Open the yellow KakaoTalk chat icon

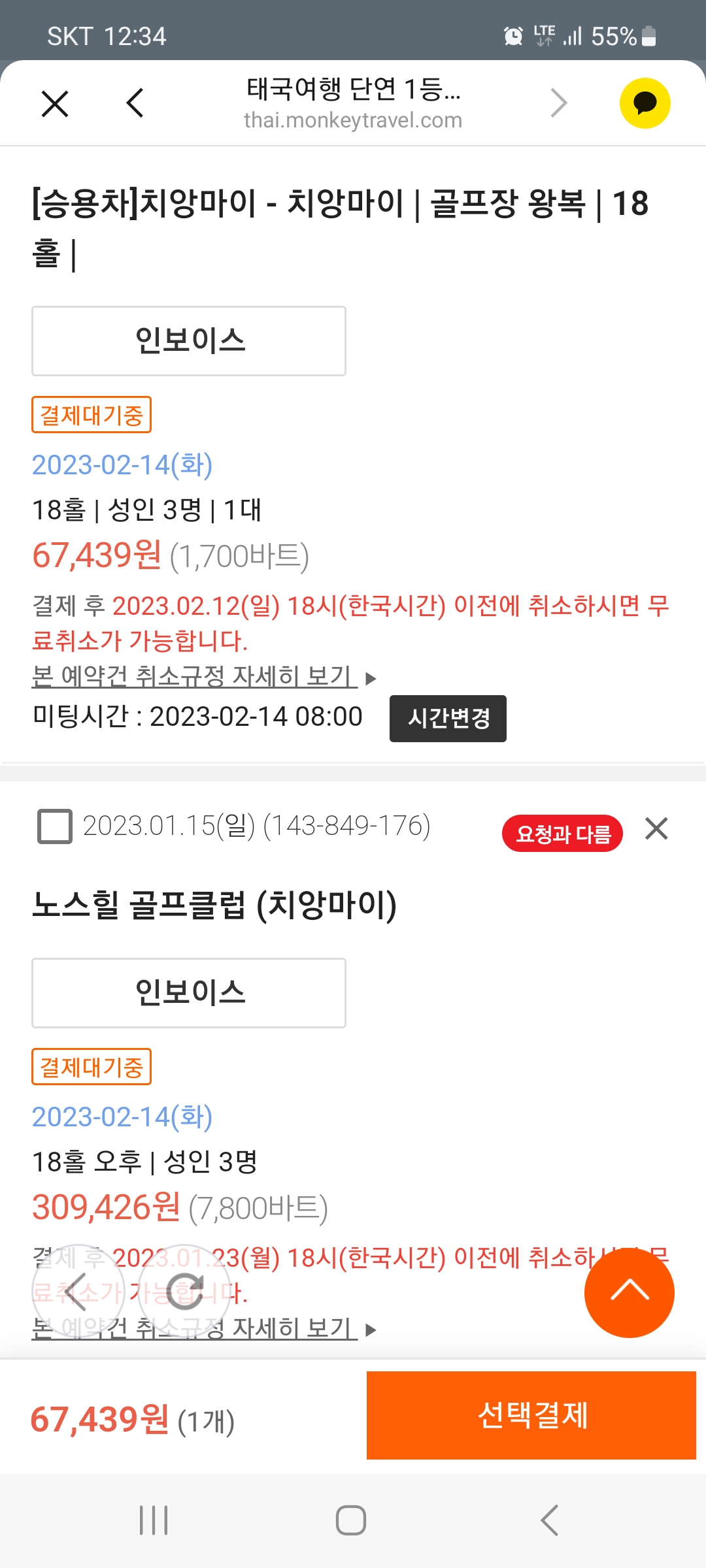[645, 103]
